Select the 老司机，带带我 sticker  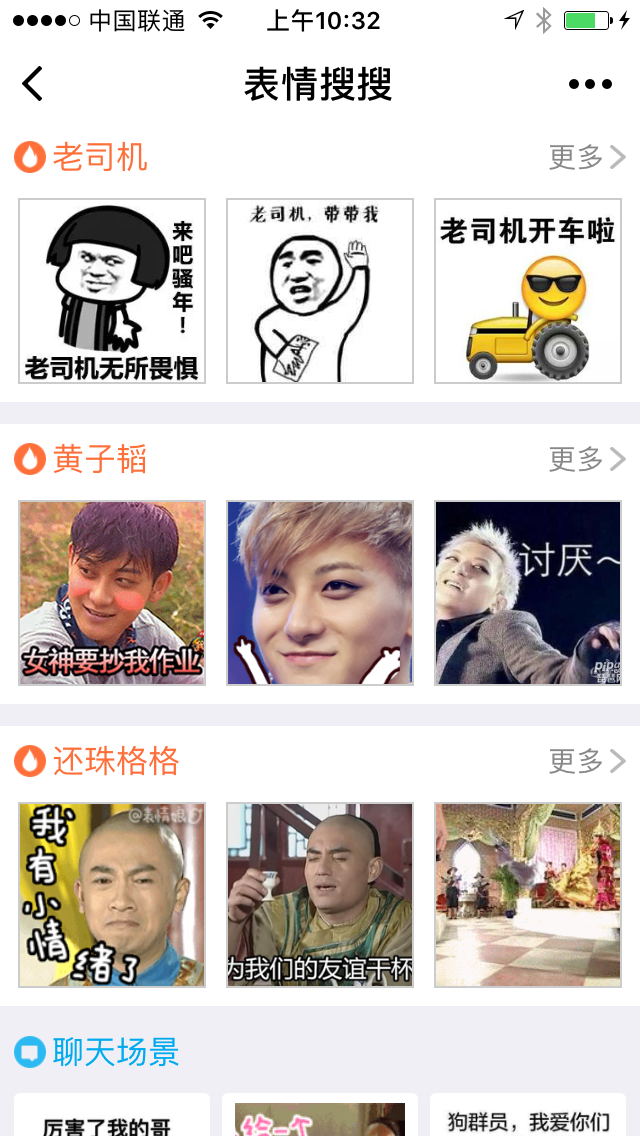click(x=320, y=291)
